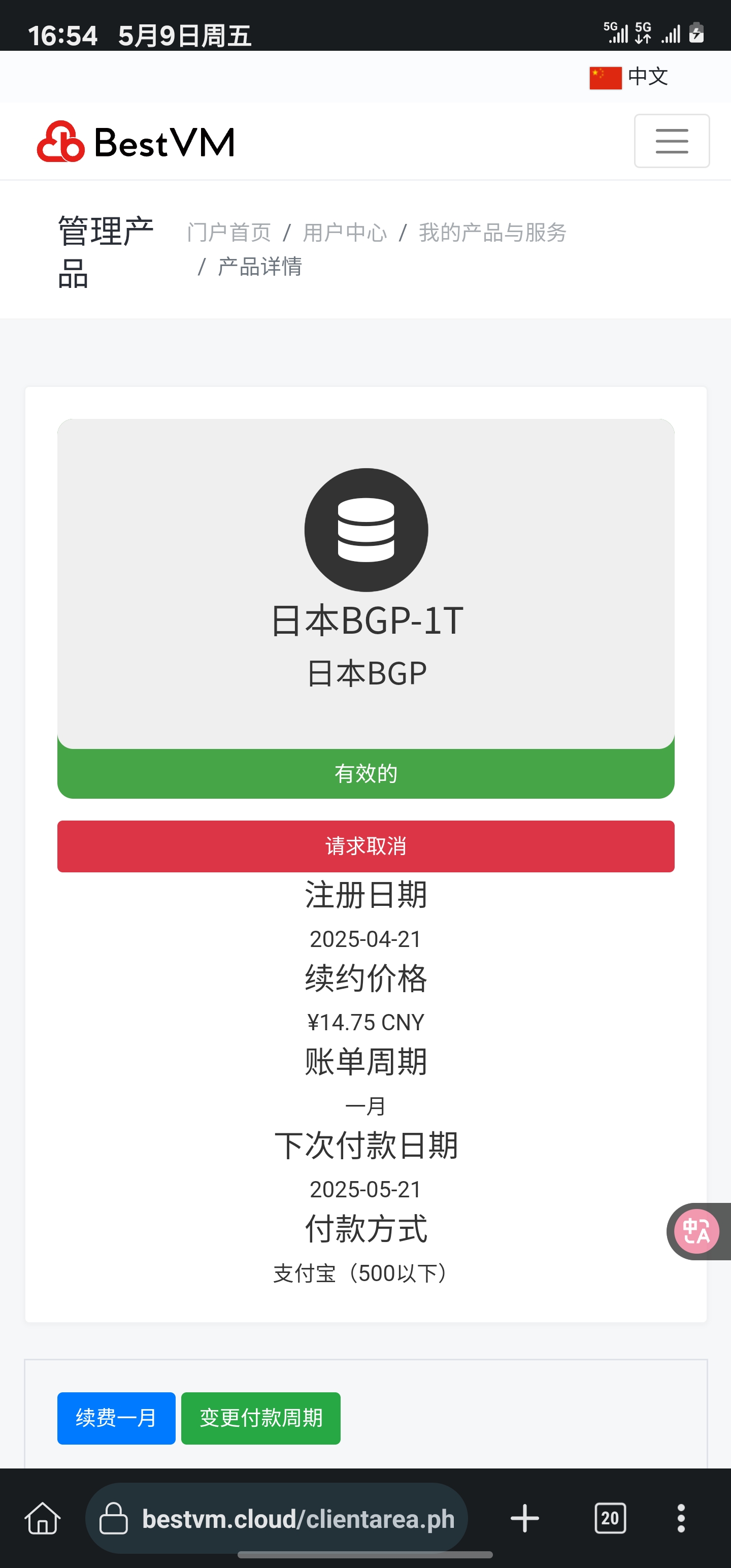Click the China flag icon
Screen dimensions: 731x1568
(605, 77)
